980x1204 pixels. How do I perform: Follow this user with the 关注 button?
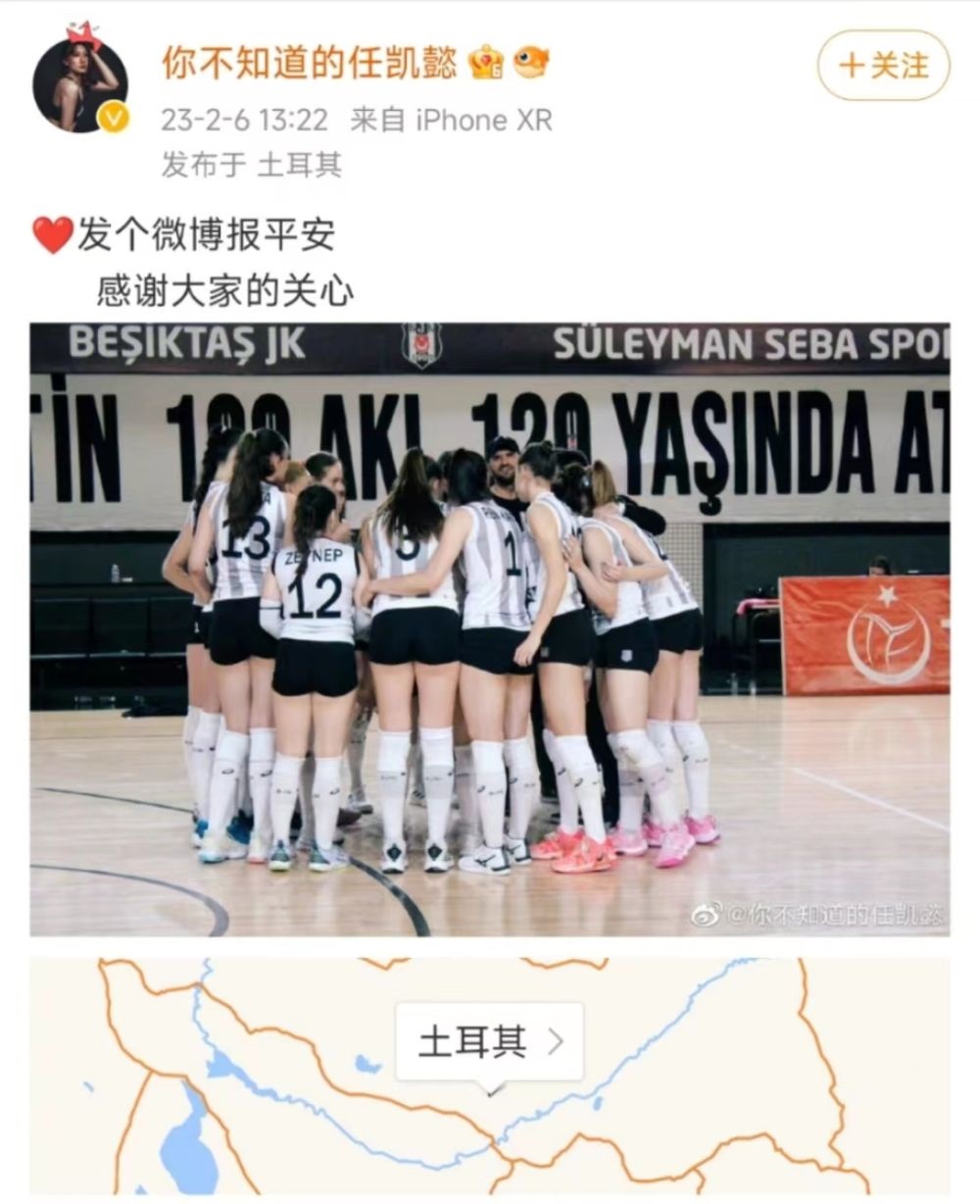click(883, 66)
